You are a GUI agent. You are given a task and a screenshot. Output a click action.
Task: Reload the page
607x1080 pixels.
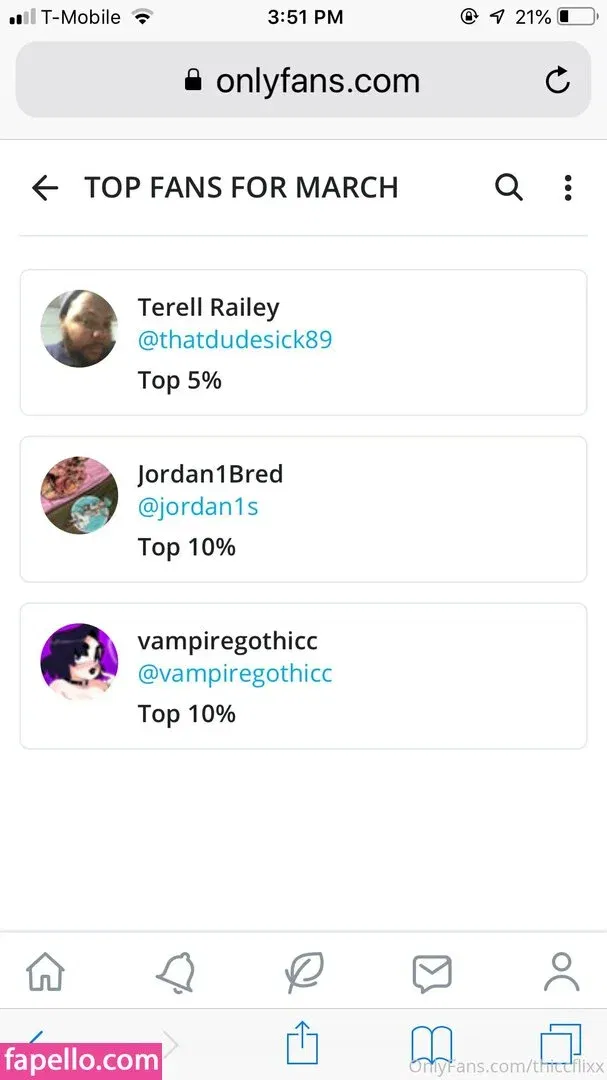(557, 81)
